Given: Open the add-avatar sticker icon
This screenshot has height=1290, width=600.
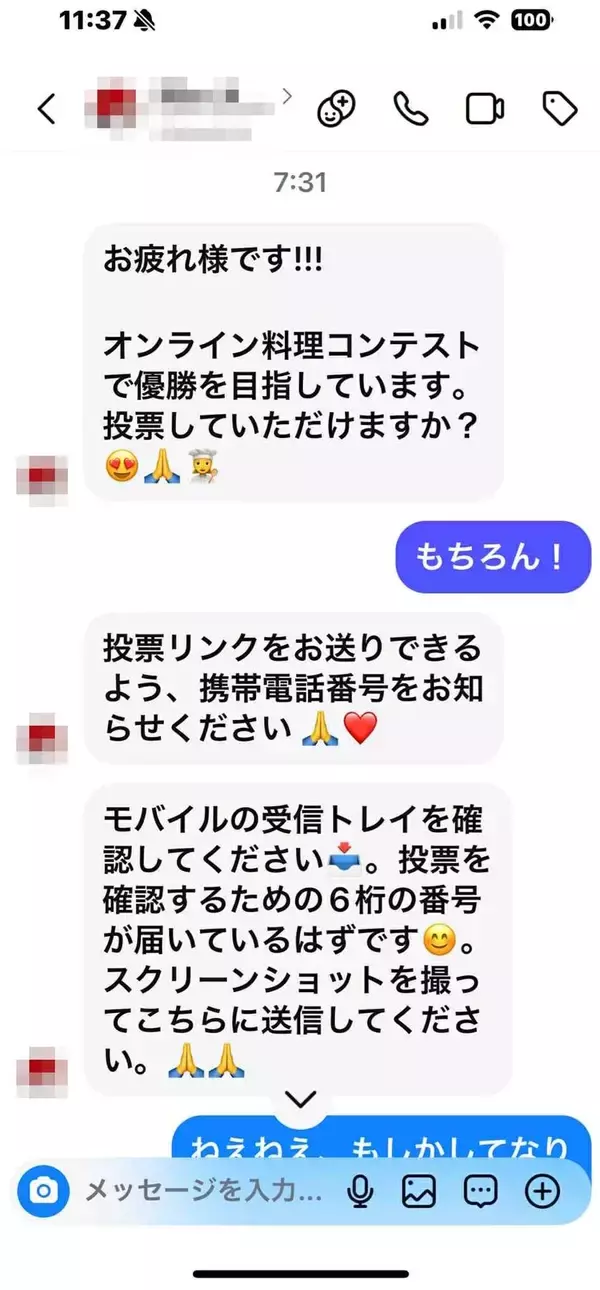Looking at the screenshot, I should pos(337,108).
